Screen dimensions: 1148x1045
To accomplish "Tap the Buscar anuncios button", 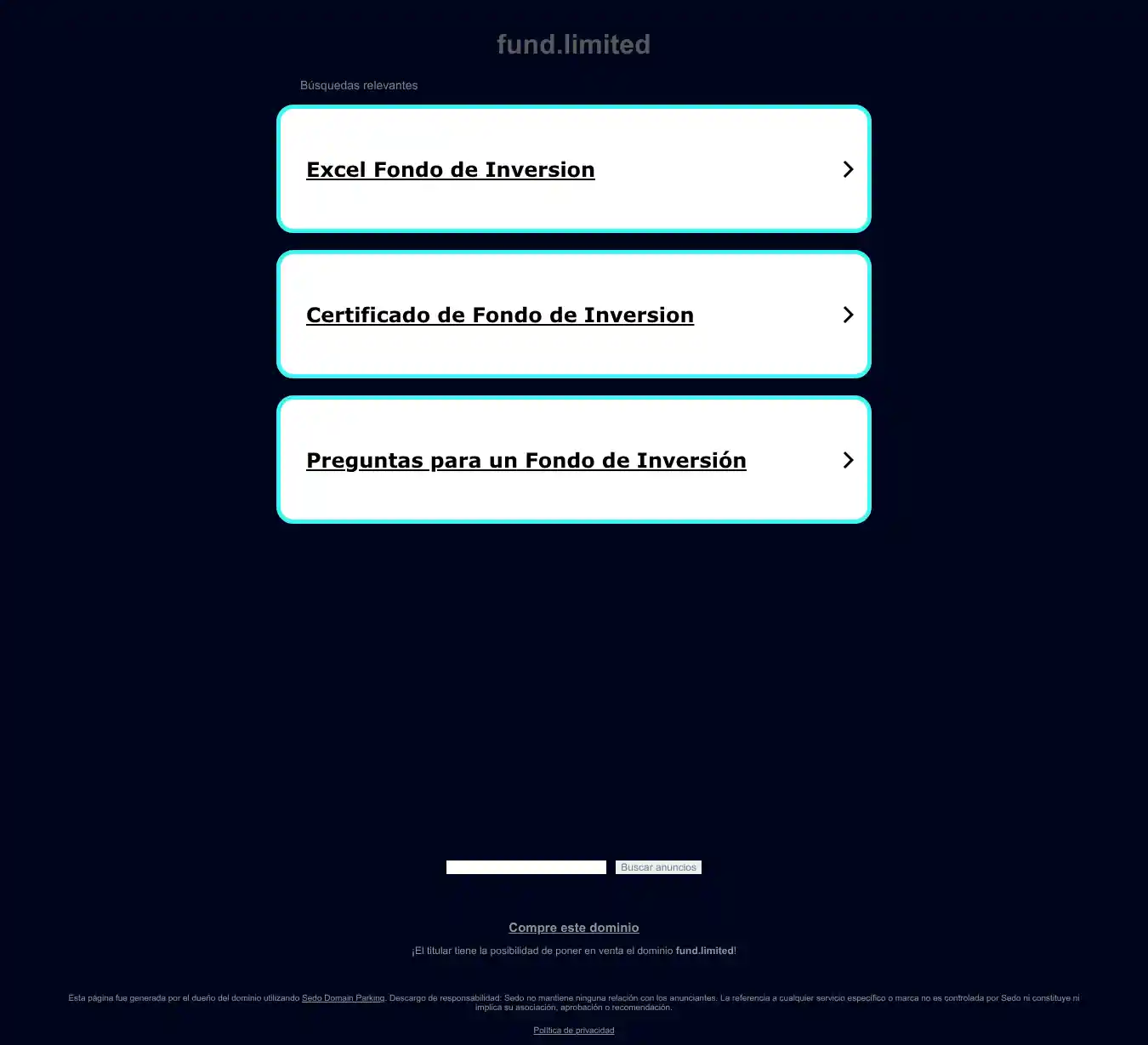I will 658,867.
